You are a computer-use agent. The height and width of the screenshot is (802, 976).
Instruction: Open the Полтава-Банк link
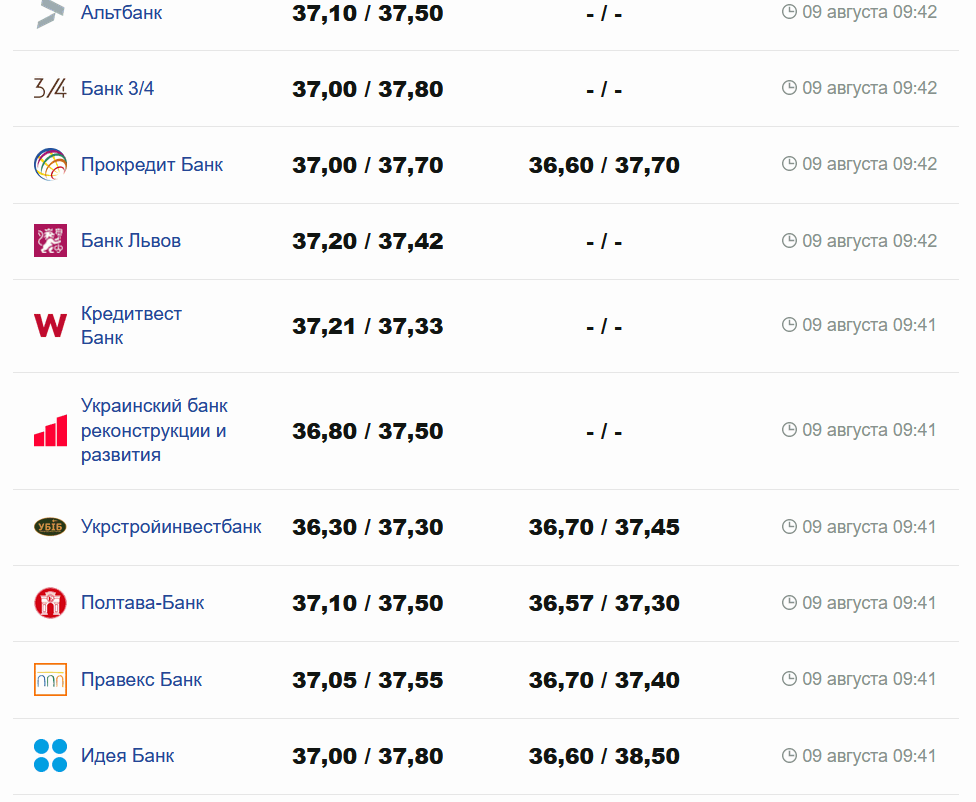click(143, 602)
